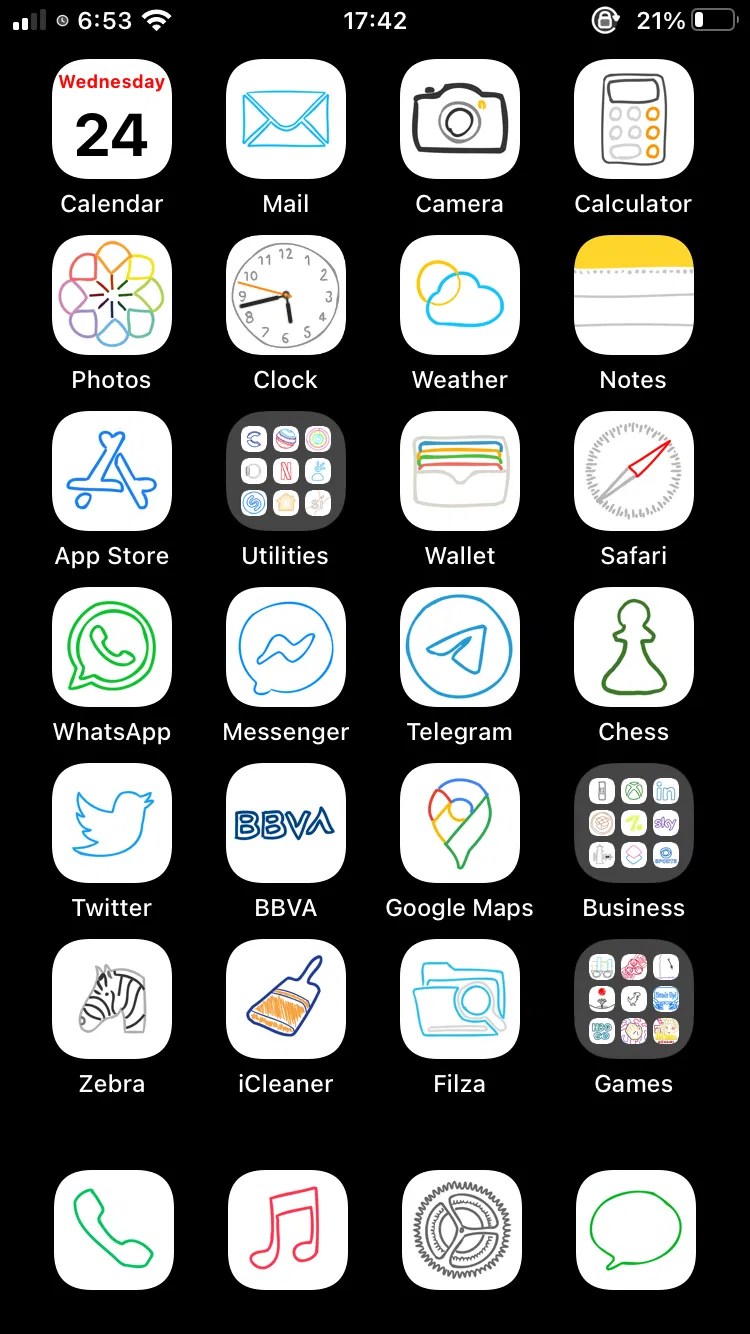The width and height of the screenshot is (750, 1334).
Task: Check the Weather app
Action: coord(459,295)
